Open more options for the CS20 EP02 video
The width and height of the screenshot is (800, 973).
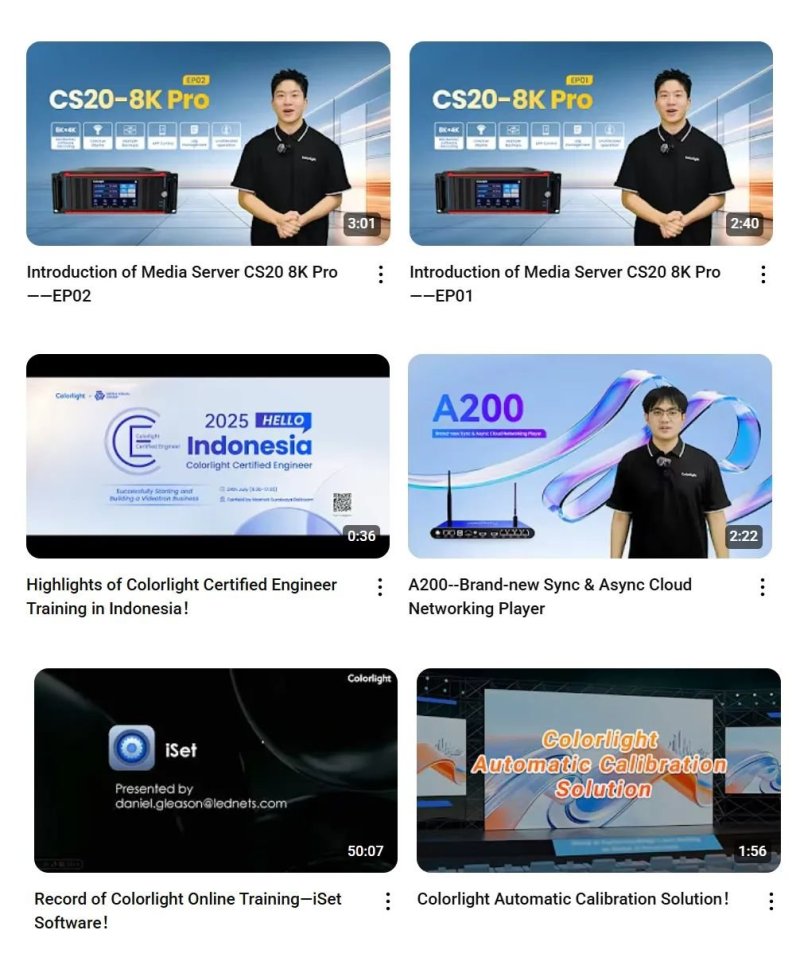[380, 274]
